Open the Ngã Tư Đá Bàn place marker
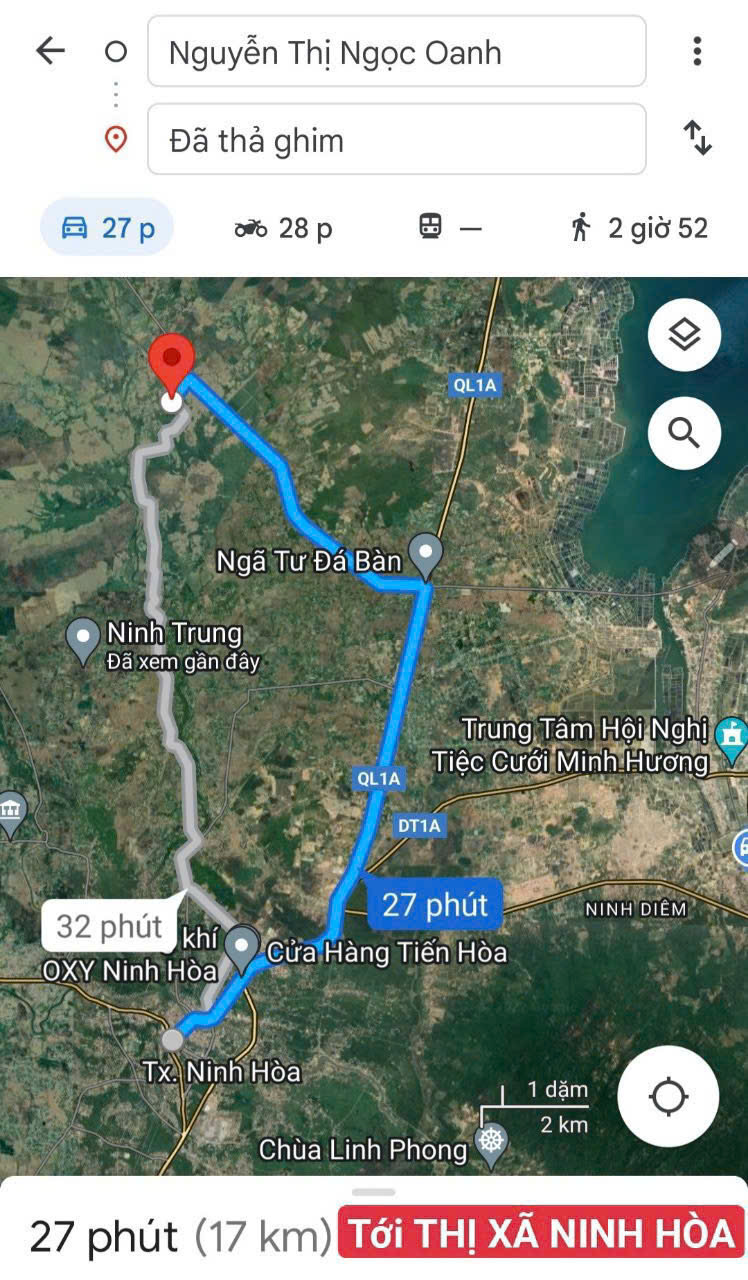 (427, 555)
